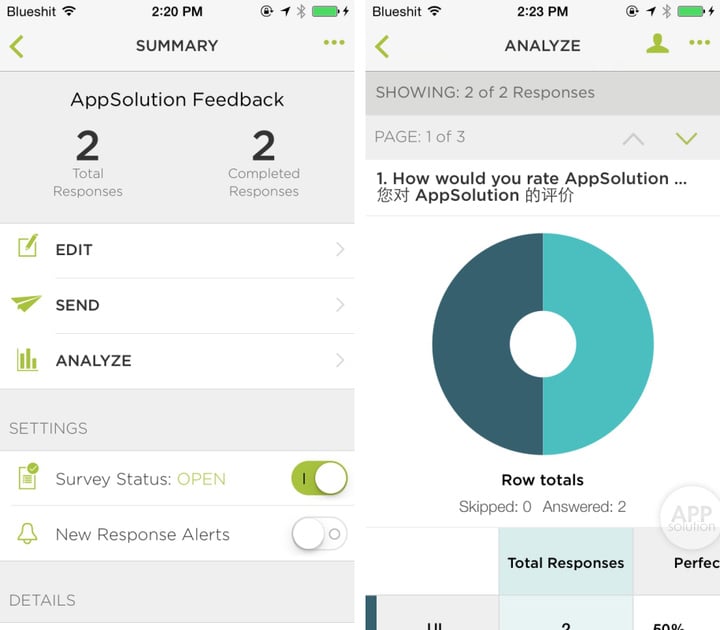Open the Edit survey row

178,249
